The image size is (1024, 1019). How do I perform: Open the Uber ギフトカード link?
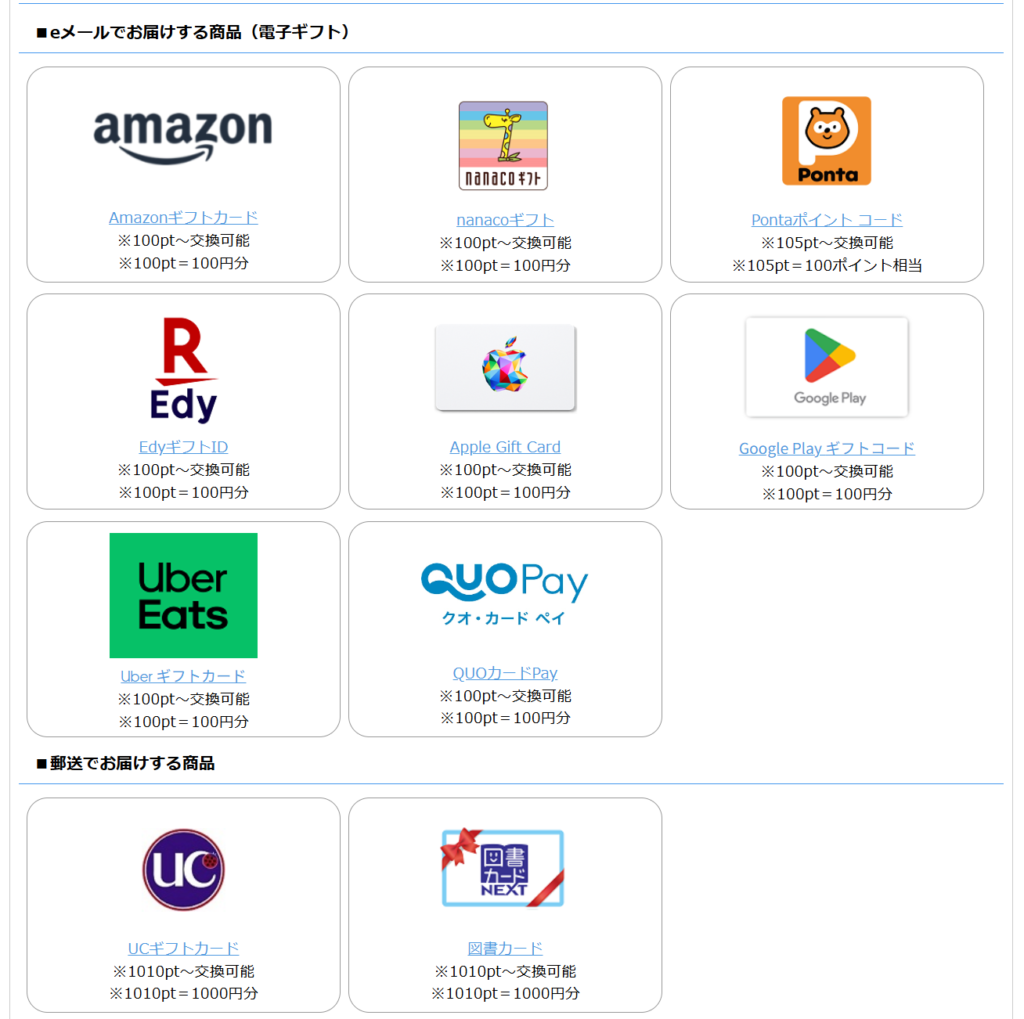(x=183, y=676)
